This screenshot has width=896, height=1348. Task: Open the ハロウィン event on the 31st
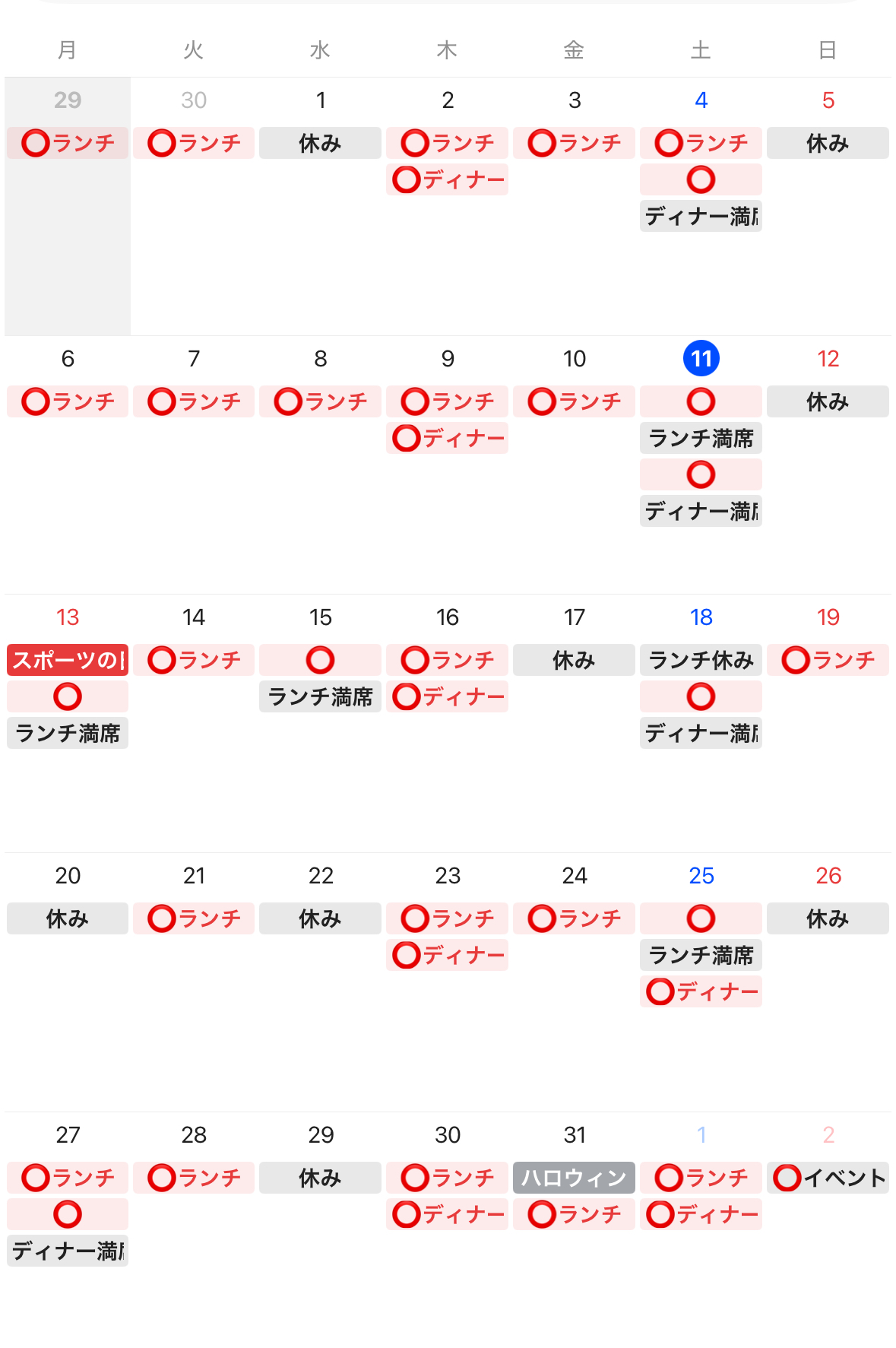click(574, 1178)
